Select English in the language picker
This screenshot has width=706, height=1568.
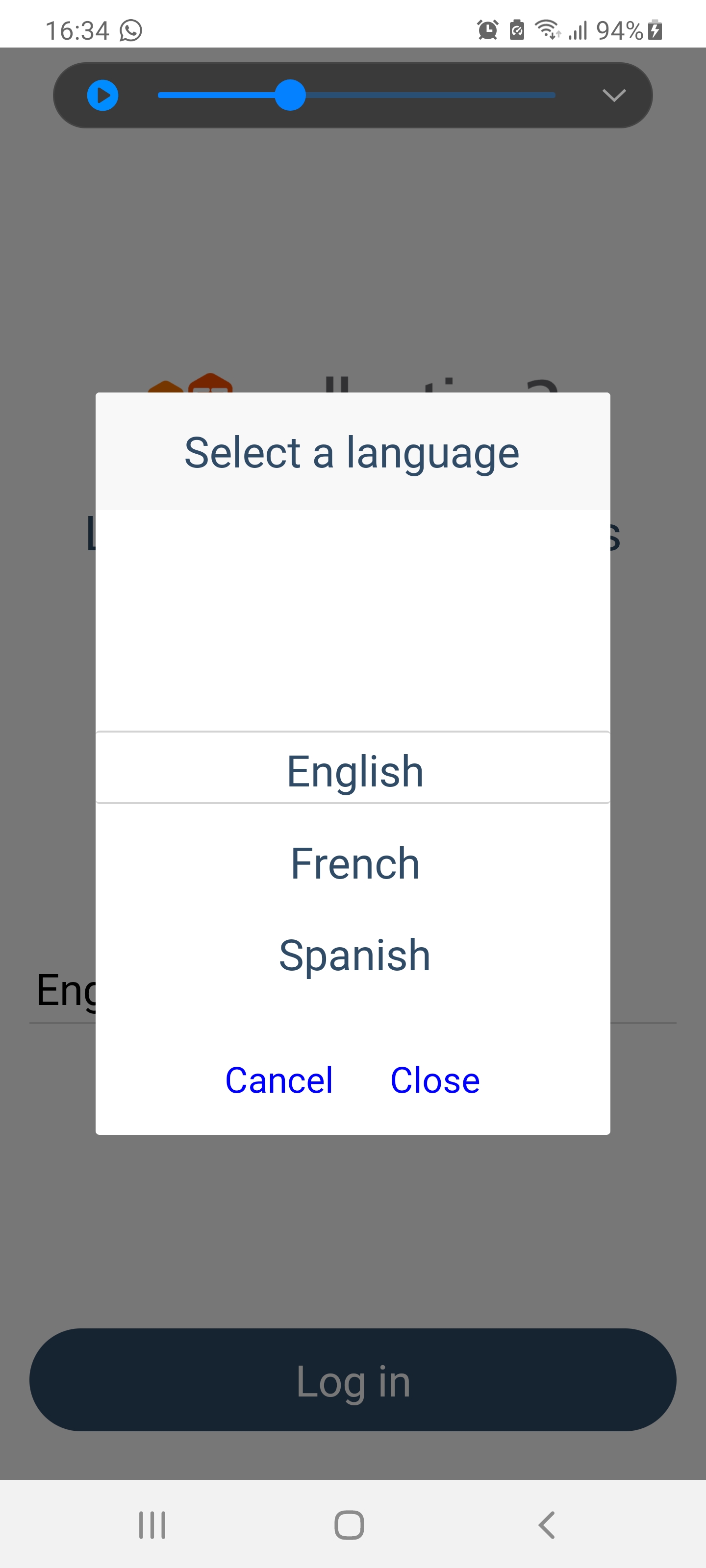354,771
